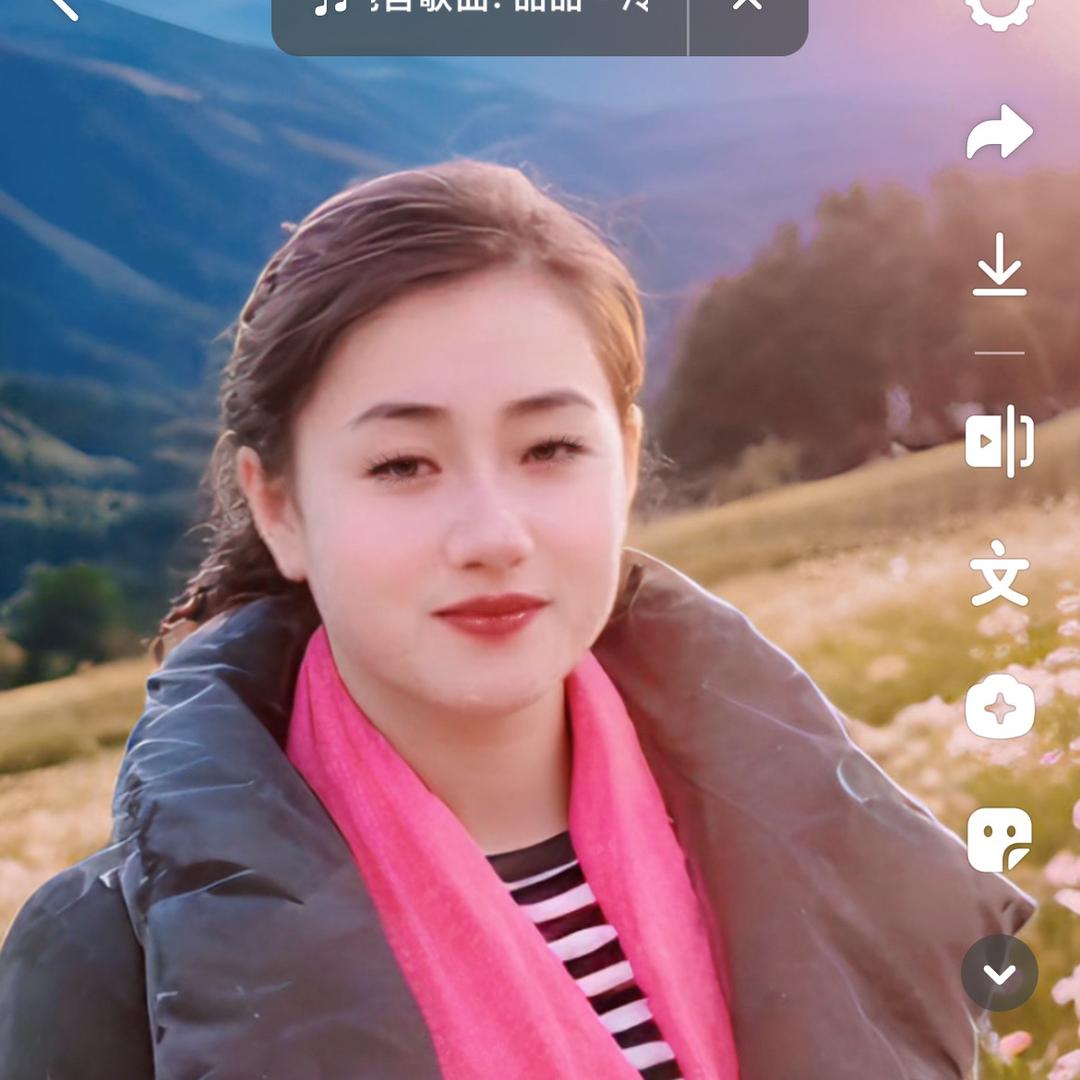The image size is (1080, 1080).
Task: Share this video with the arrow icon
Action: 999,133
